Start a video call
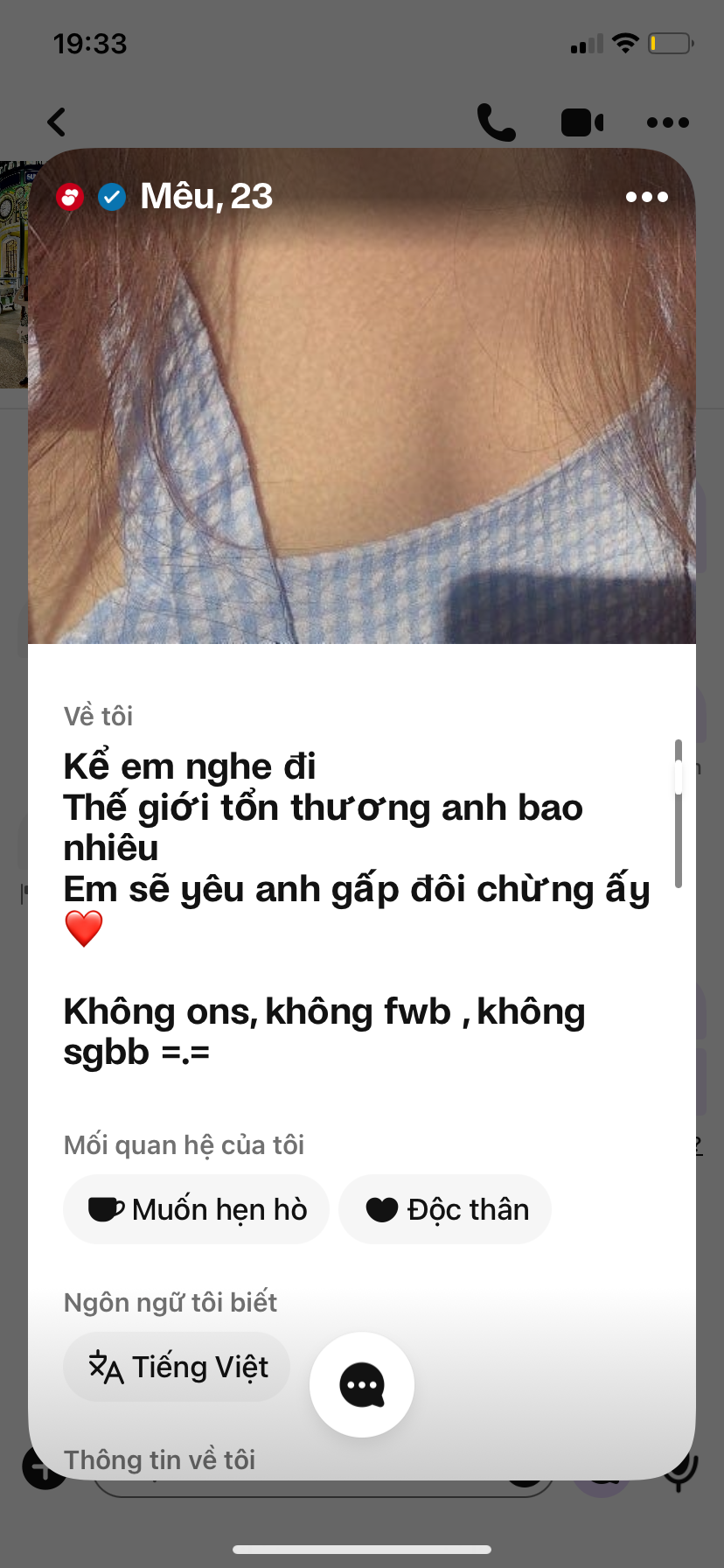The width and height of the screenshot is (724, 1568). [x=581, y=122]
